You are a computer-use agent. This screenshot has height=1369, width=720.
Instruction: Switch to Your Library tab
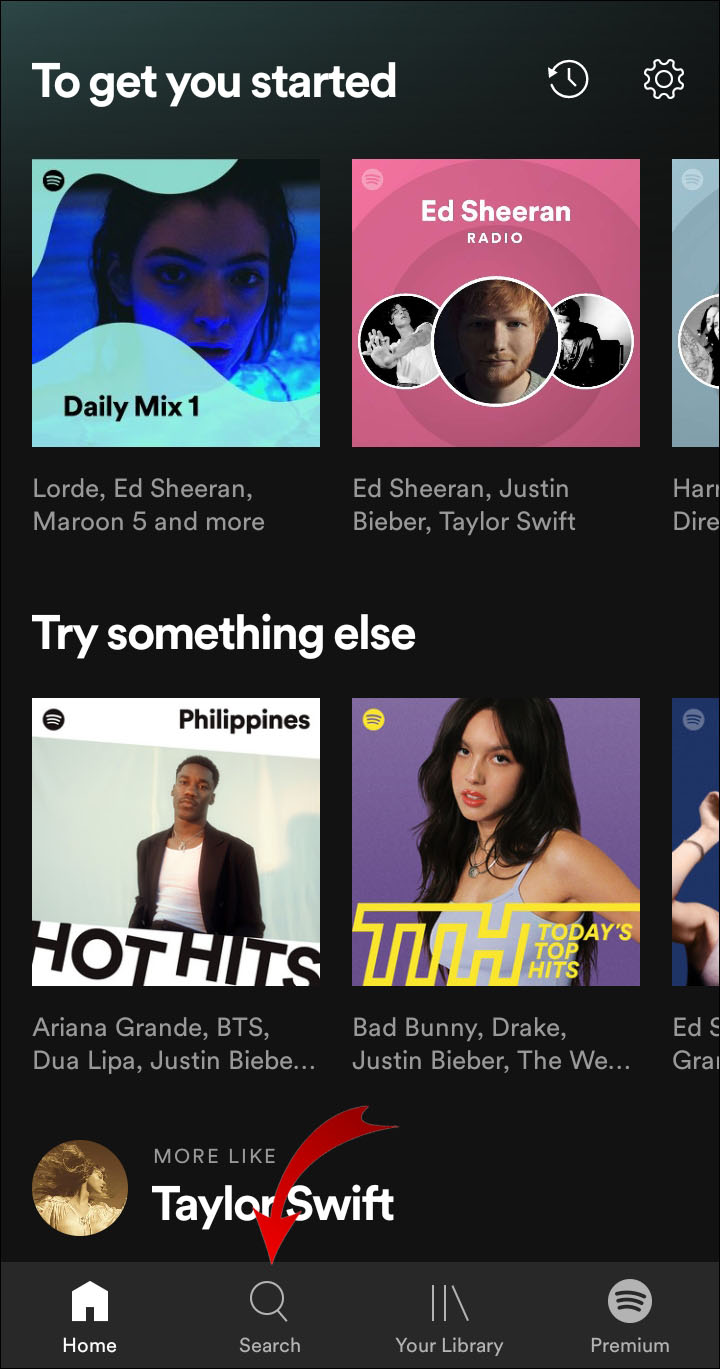pyautogui.click(x=449, y=1316)
